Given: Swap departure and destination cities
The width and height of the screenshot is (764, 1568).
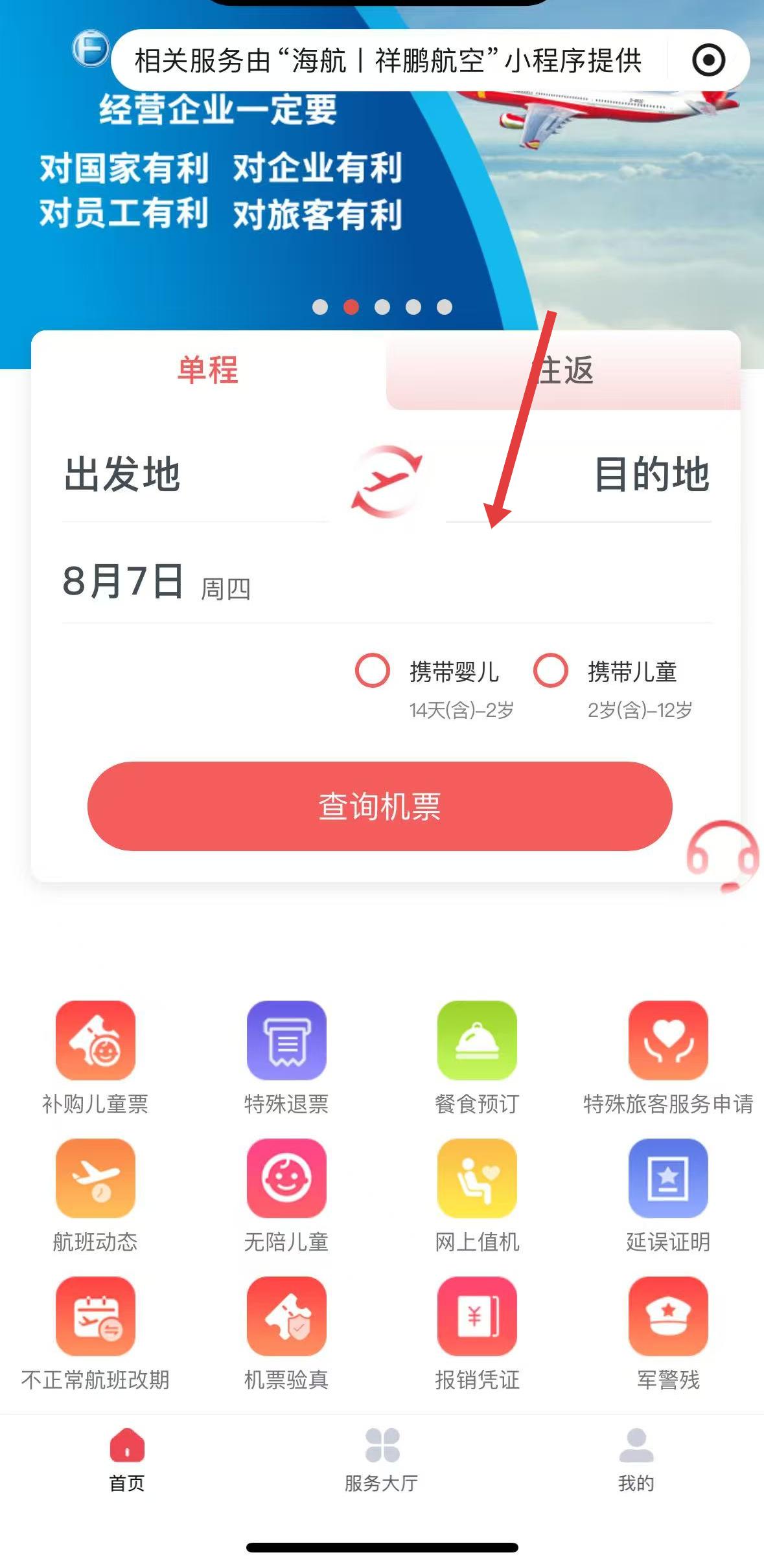Looking at the screenshot, I should point(386,481).
